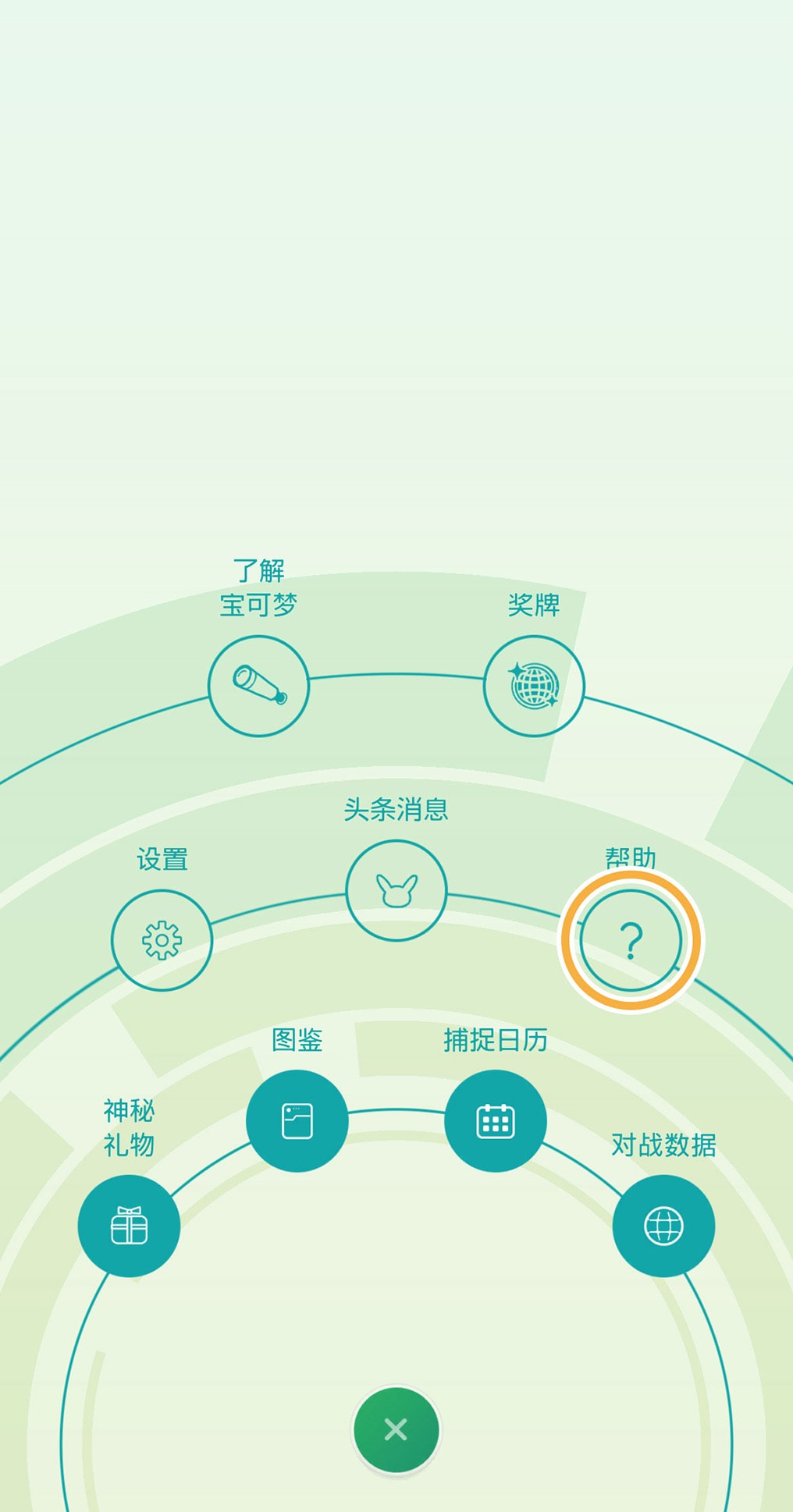Open 捕捉日历 catch calendar
The height and width of the screenshot is (1512, 793).
496,1120
